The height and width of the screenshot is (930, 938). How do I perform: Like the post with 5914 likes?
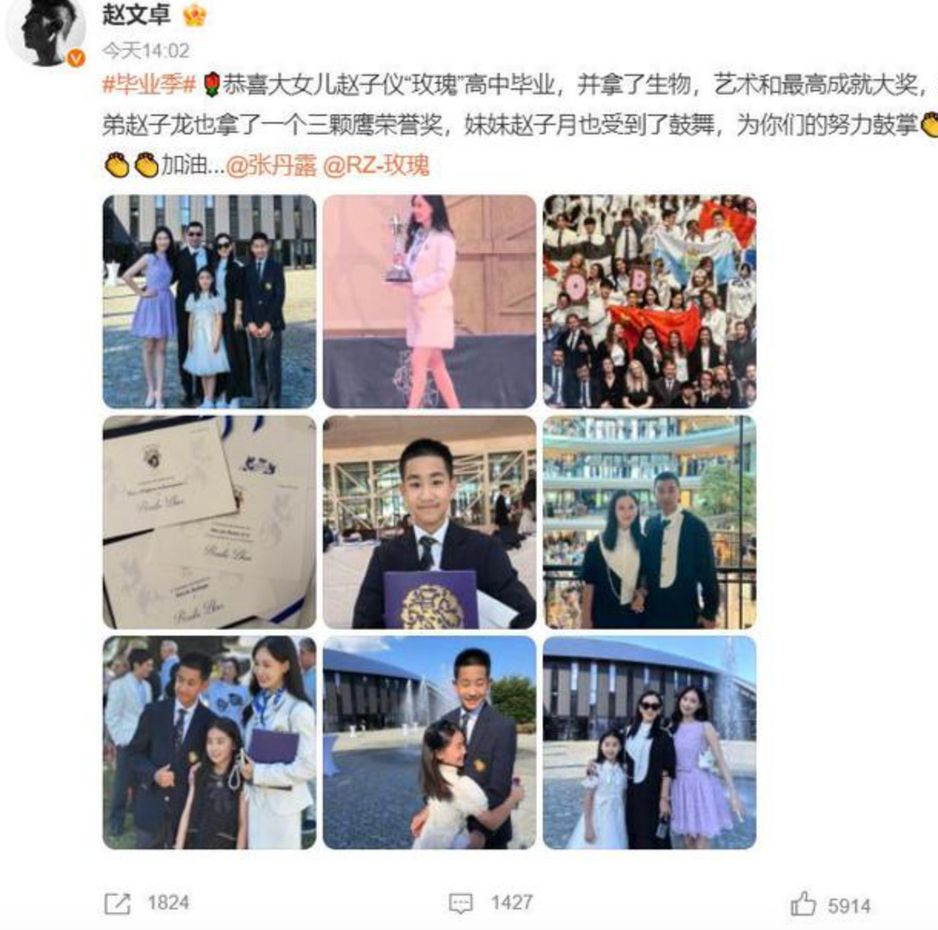tap(829, 905)
